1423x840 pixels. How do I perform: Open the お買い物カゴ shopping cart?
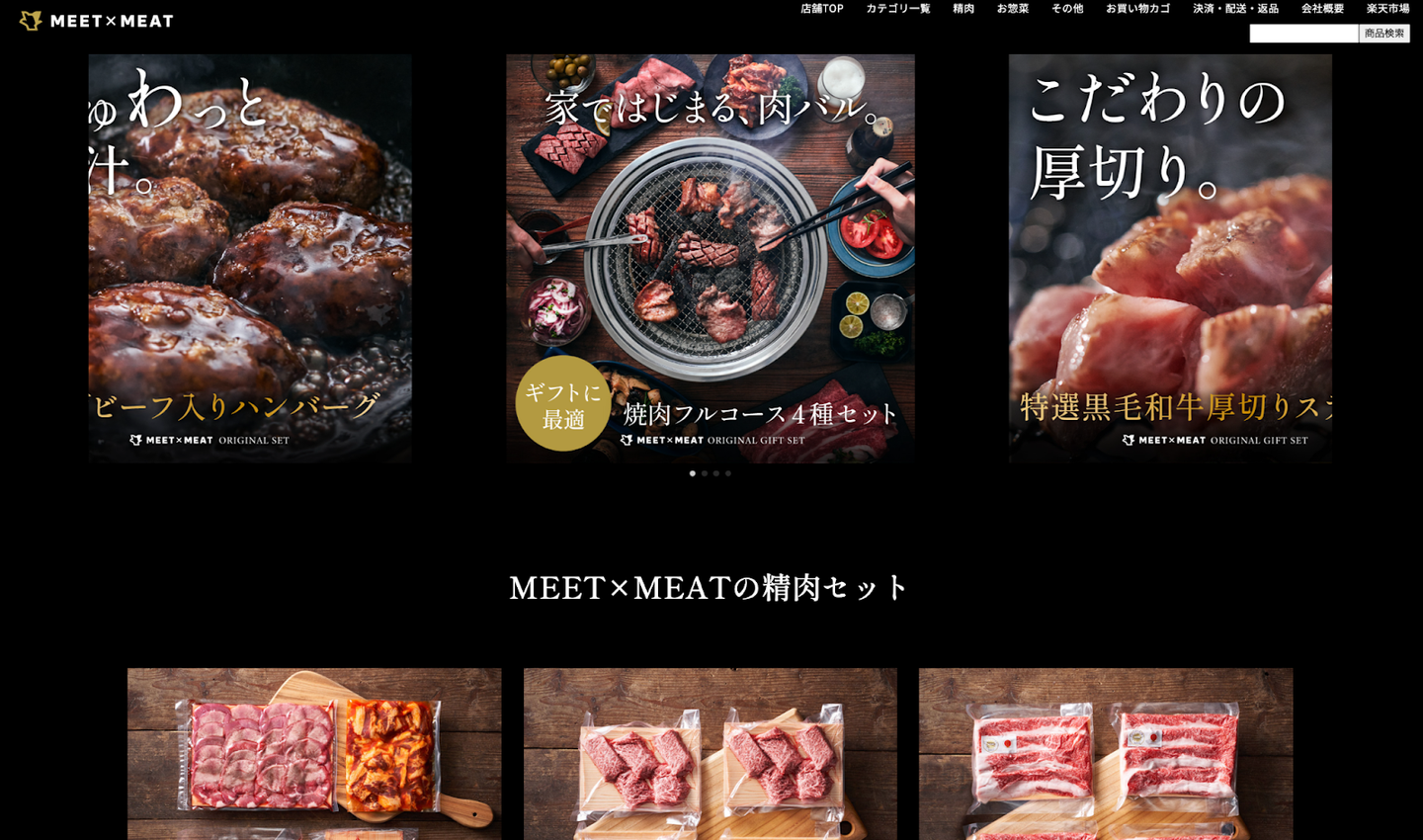pos(1137,9)
